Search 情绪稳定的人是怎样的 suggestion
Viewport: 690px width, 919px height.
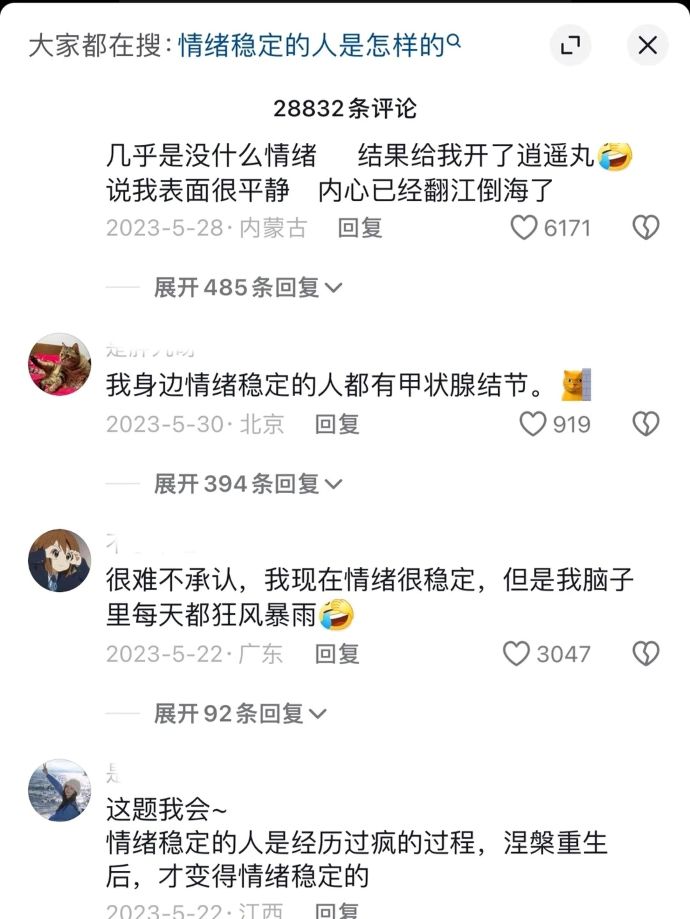coord(318,45)
